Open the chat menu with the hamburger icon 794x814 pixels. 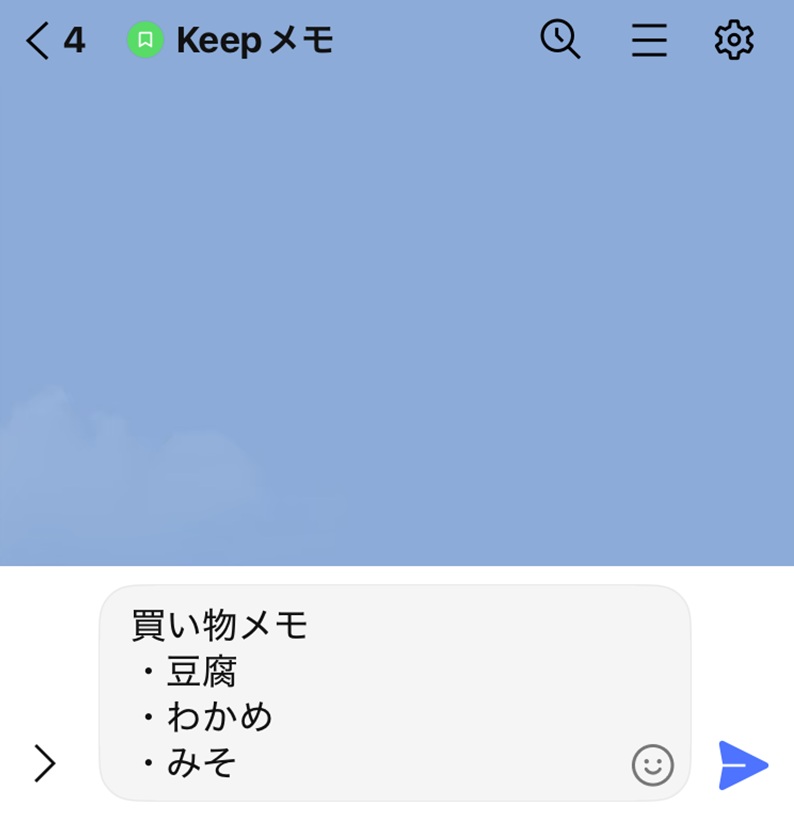tap(649, 41)
